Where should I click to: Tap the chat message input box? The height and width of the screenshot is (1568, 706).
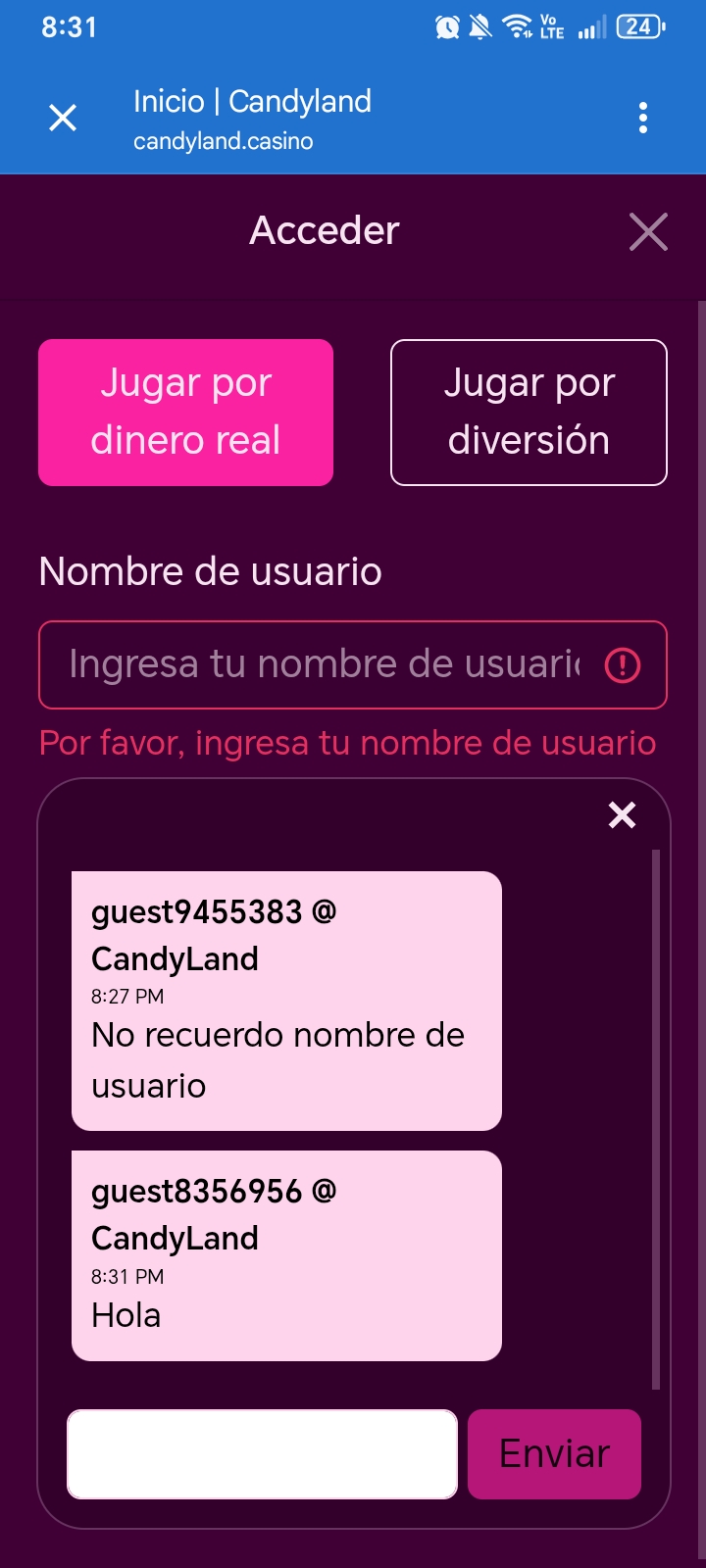point(261,1454)
